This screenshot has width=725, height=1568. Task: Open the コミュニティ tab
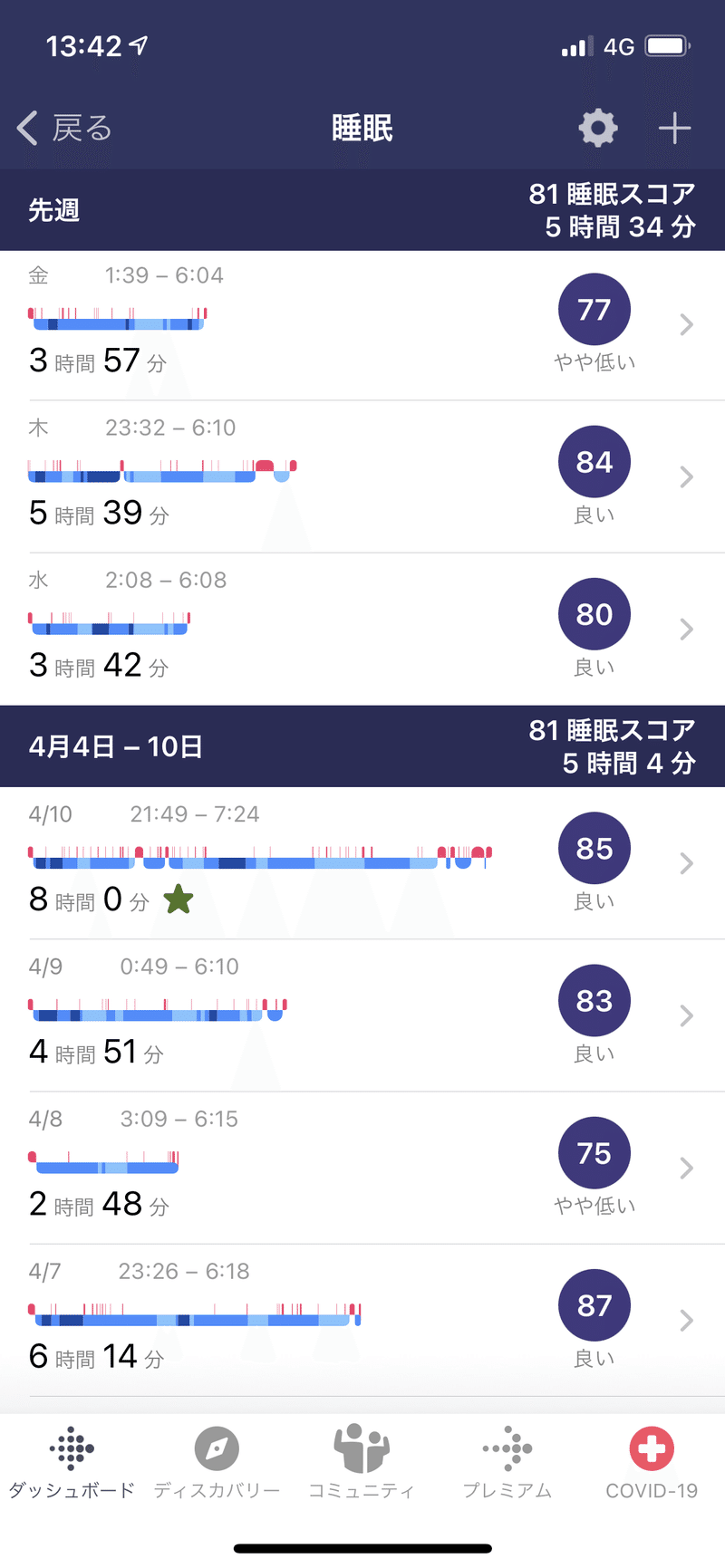click(x=362, y=1462)
